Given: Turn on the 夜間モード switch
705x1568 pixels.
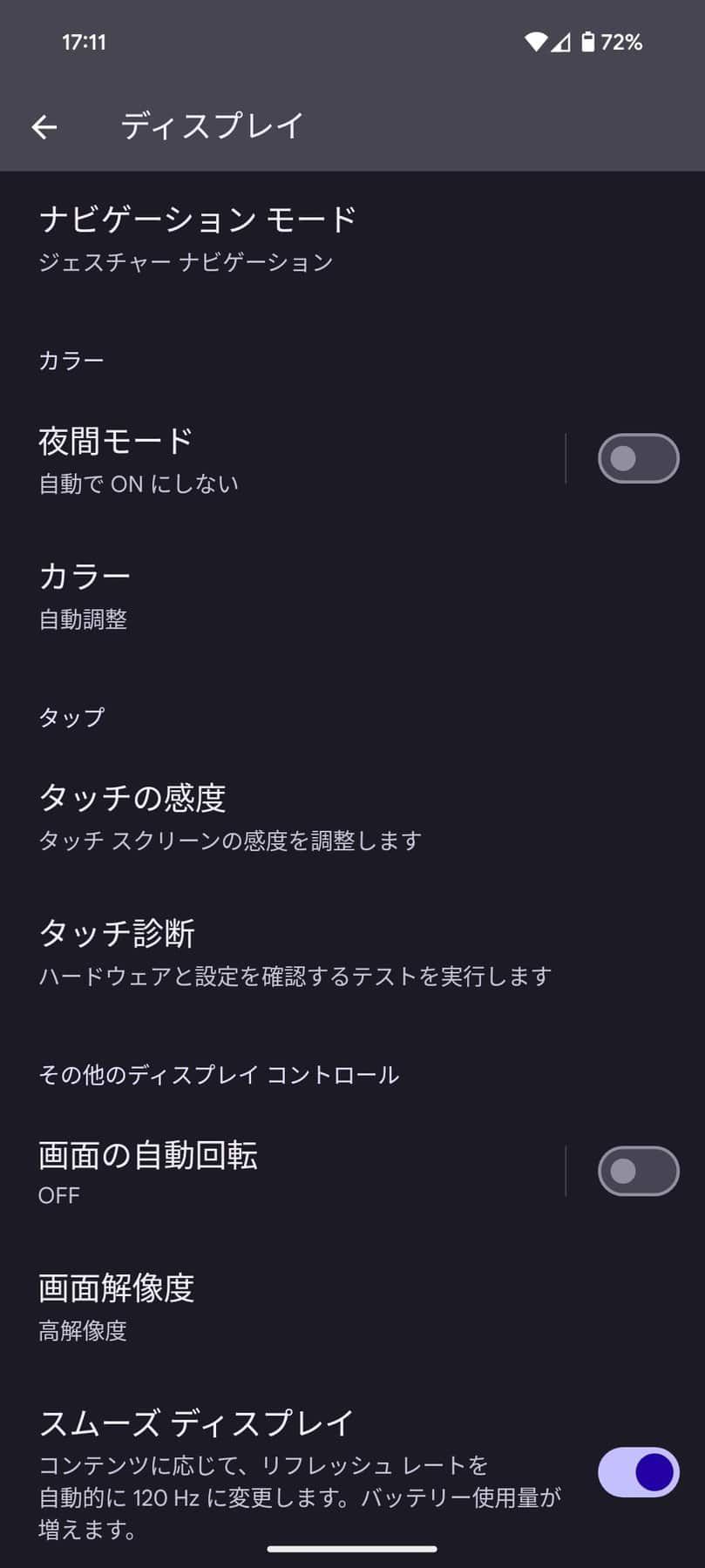Looking at the screenshot, I should [x=638, y=458].
